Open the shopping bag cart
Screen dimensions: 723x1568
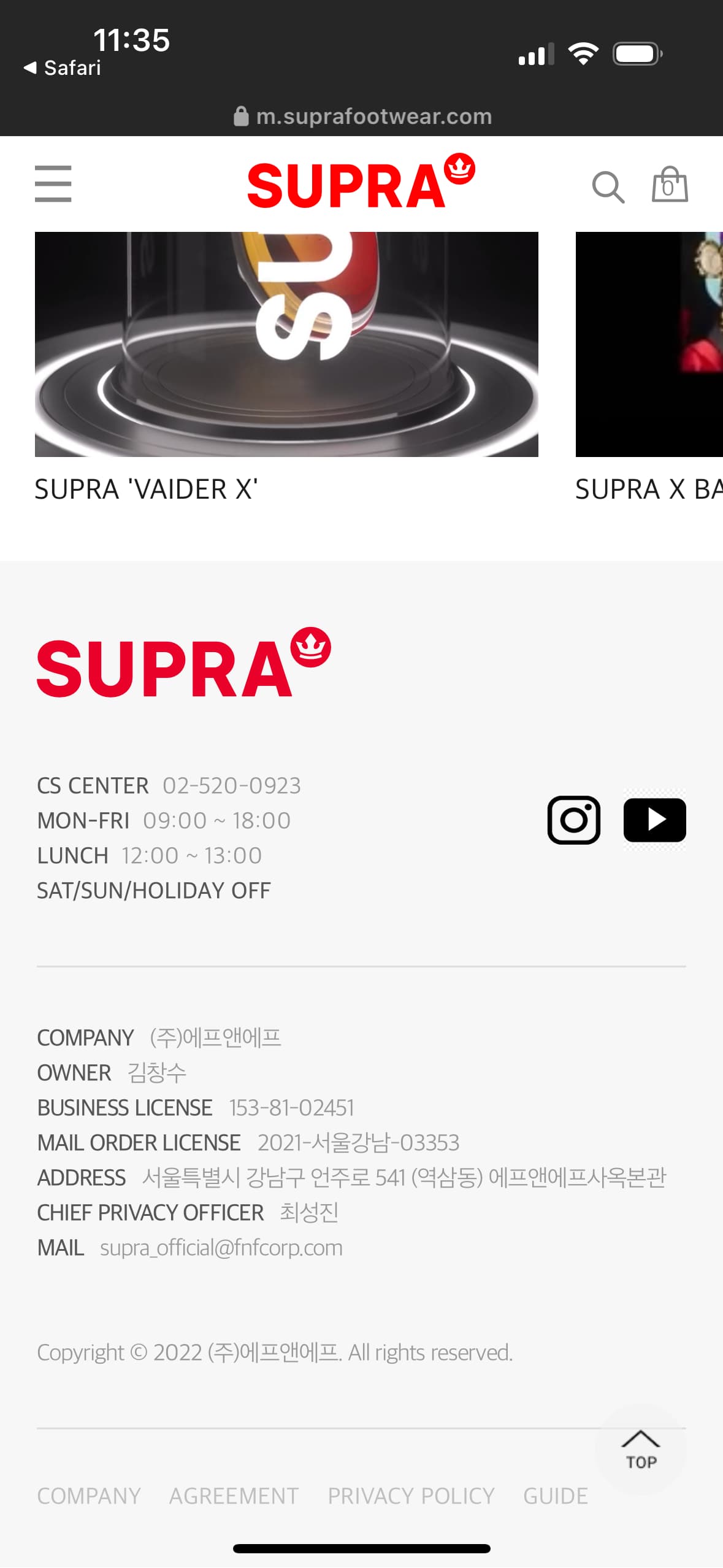(x=669, y=185)
